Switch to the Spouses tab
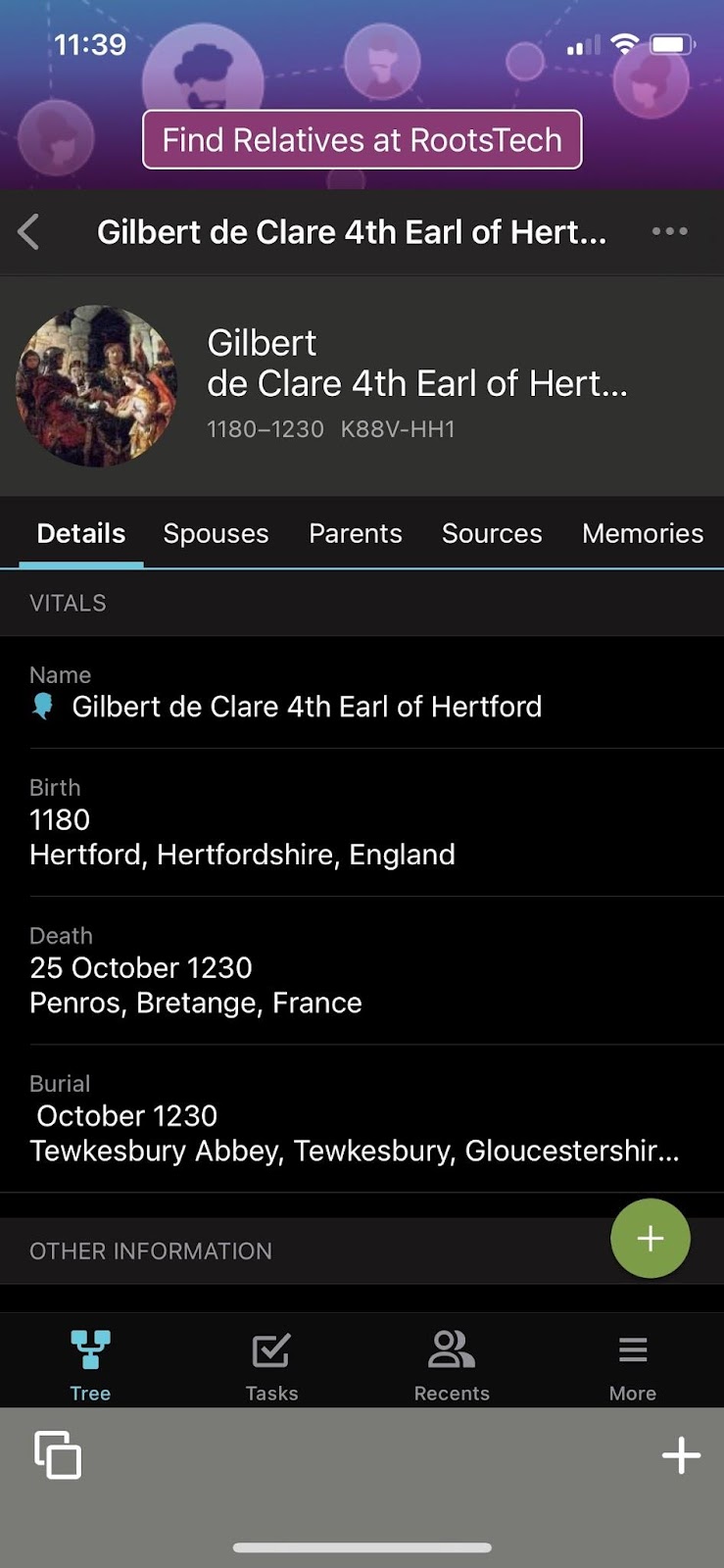 tap(216, 533)
